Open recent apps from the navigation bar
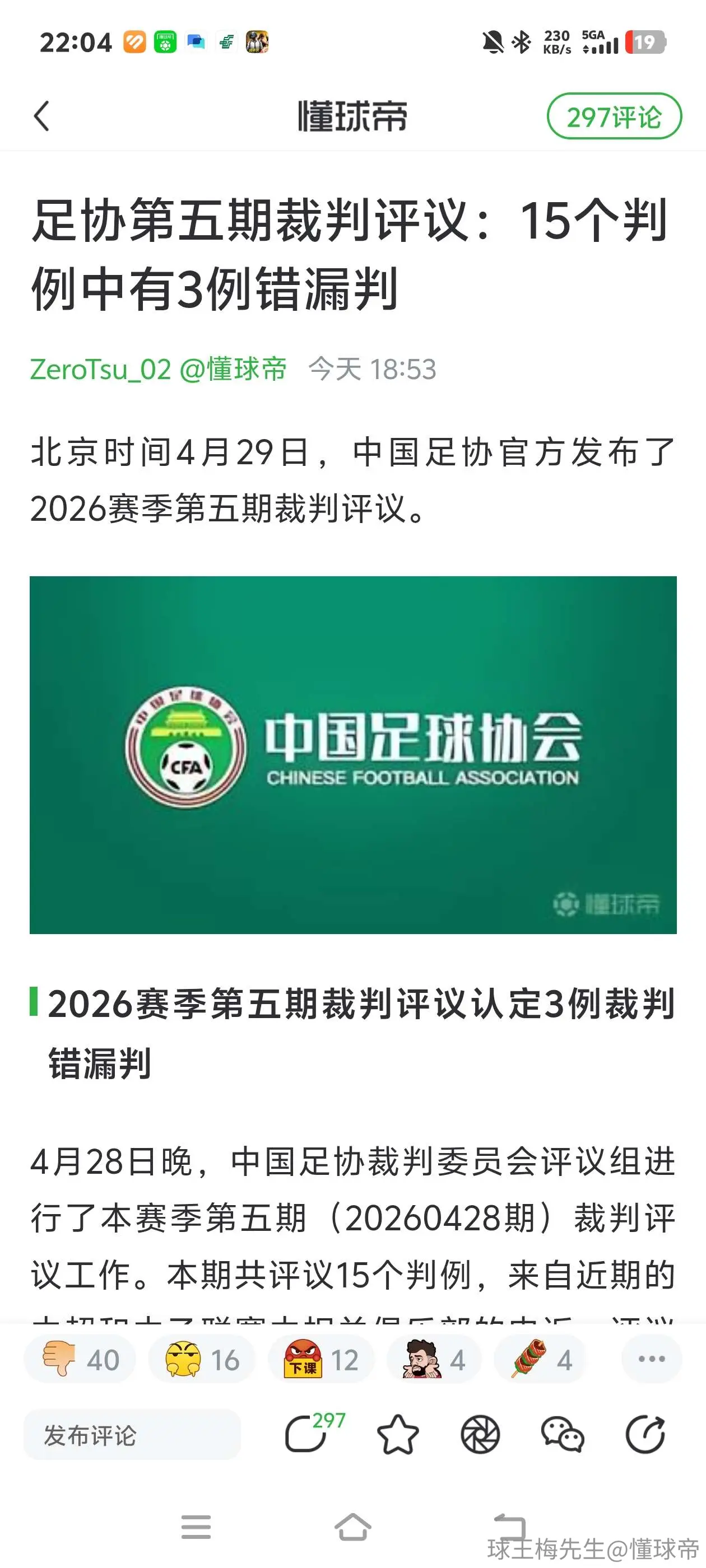 196,1527
